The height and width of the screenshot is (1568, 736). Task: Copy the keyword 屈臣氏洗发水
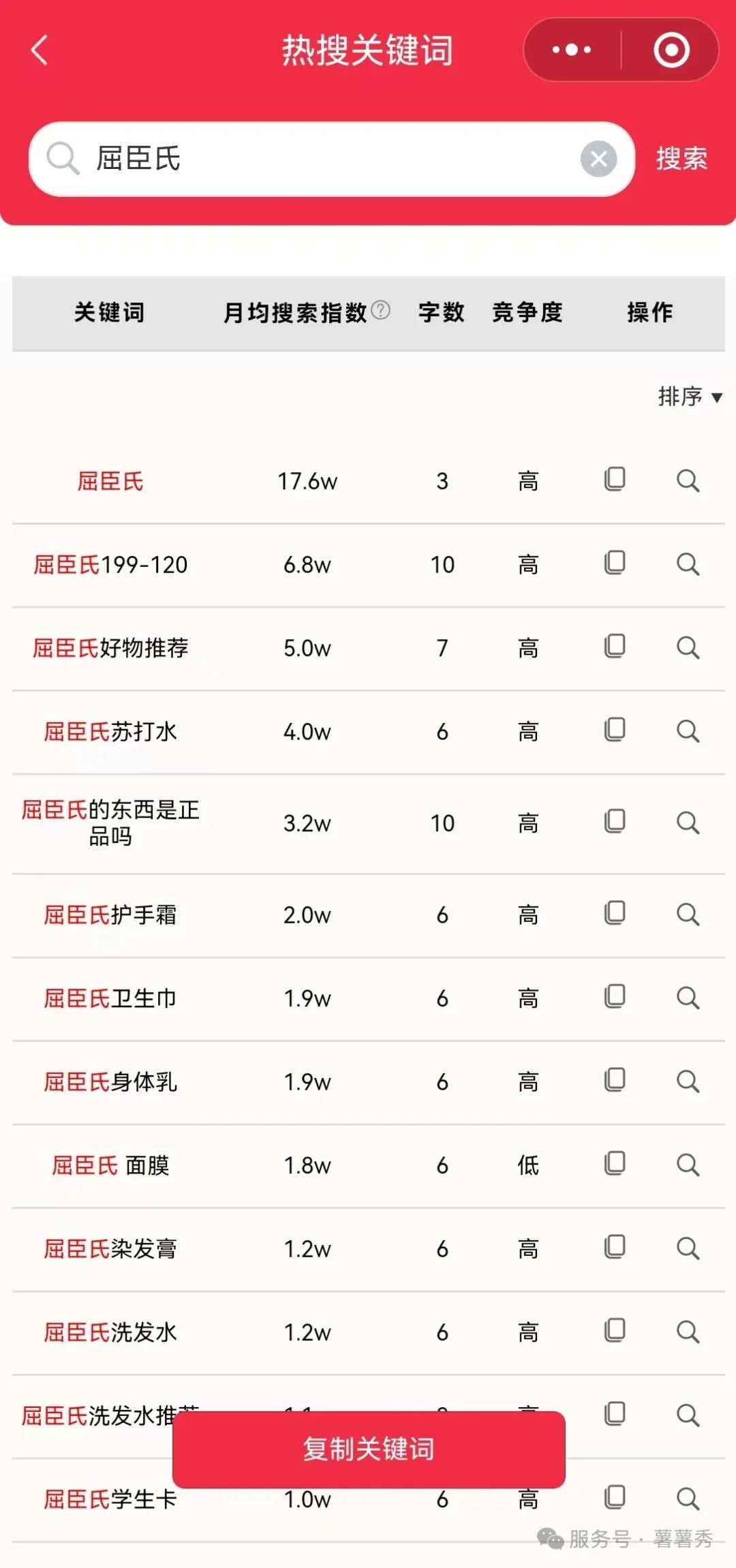(615, 1332)
